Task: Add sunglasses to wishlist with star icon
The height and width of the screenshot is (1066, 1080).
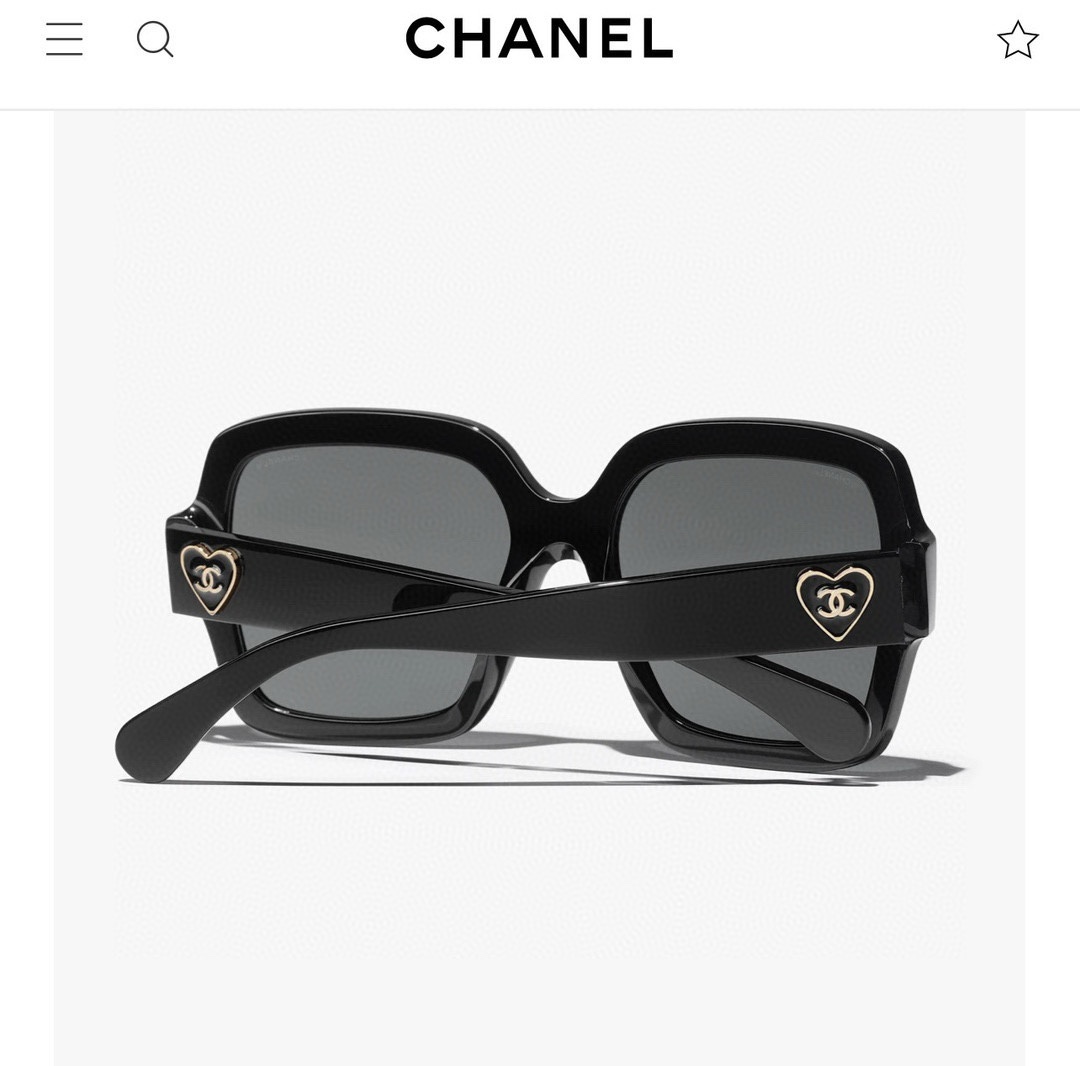Action: click(x=1017, y=40)
